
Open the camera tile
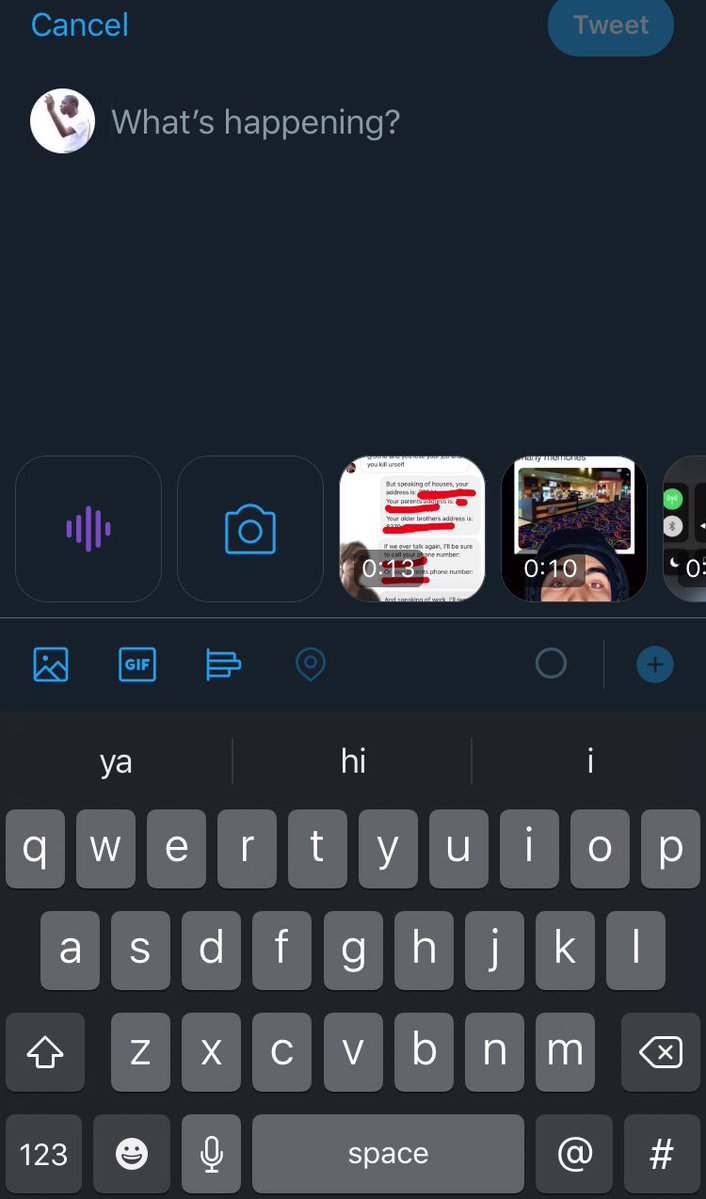250,529
